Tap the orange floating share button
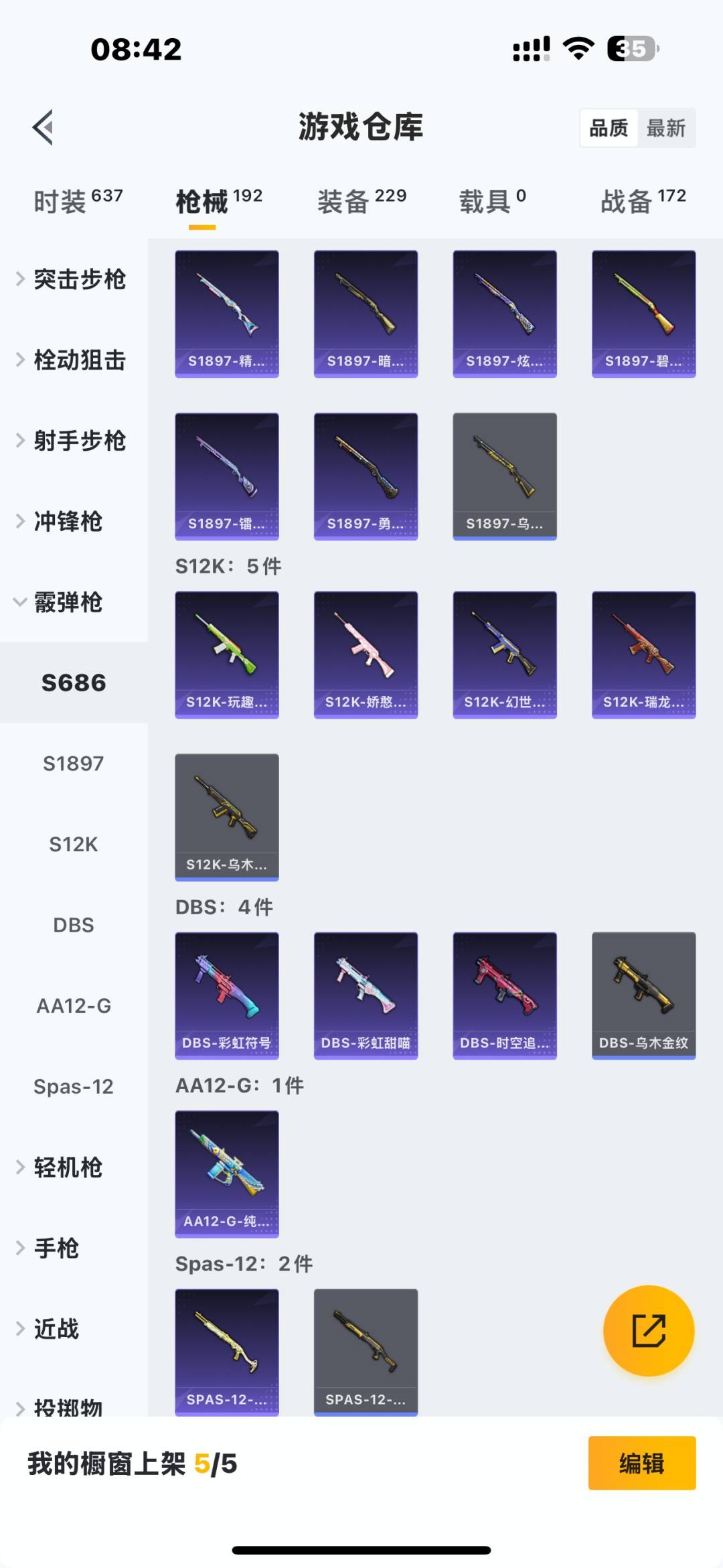 tap(648, 1330)
